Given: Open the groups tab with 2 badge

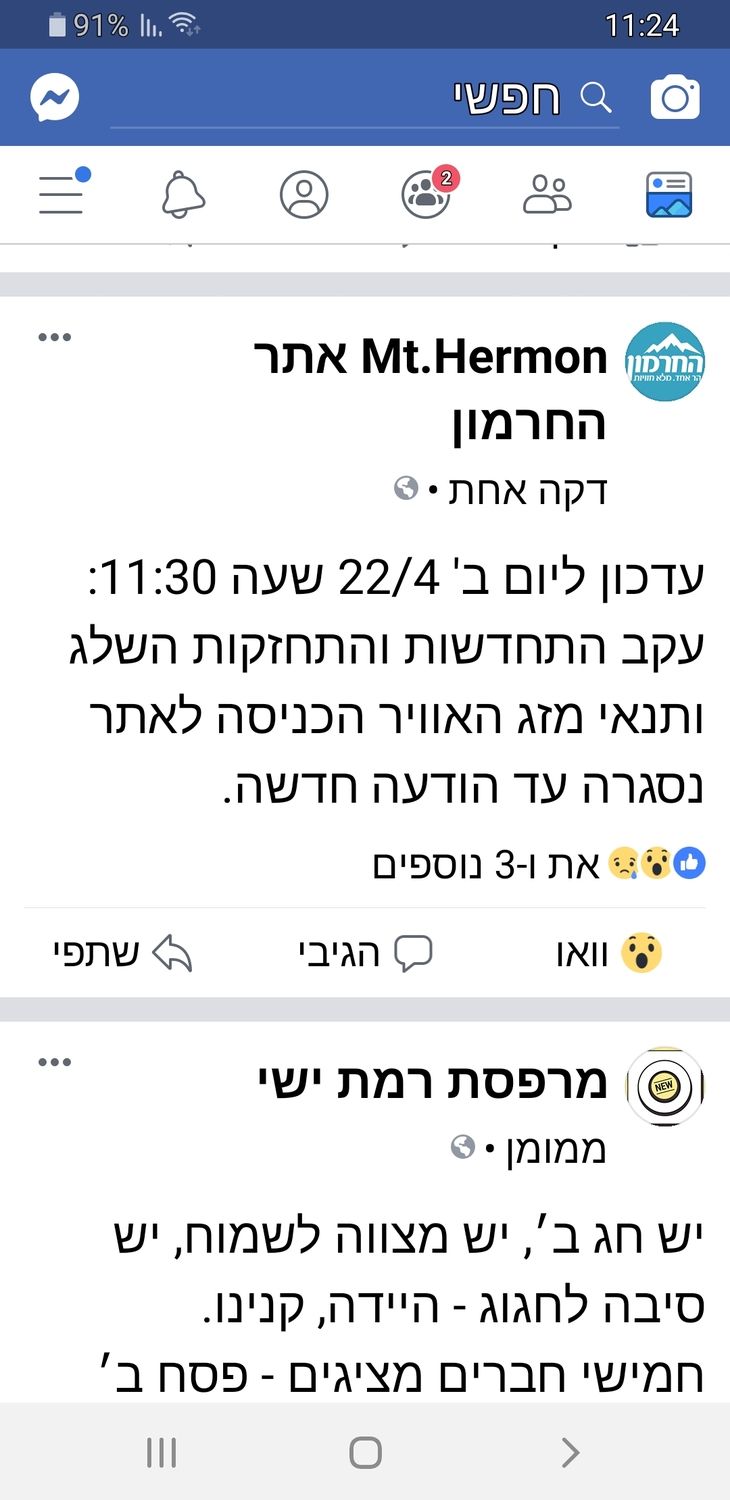Looking at the screenshot, I should click(x=427, y=194).
